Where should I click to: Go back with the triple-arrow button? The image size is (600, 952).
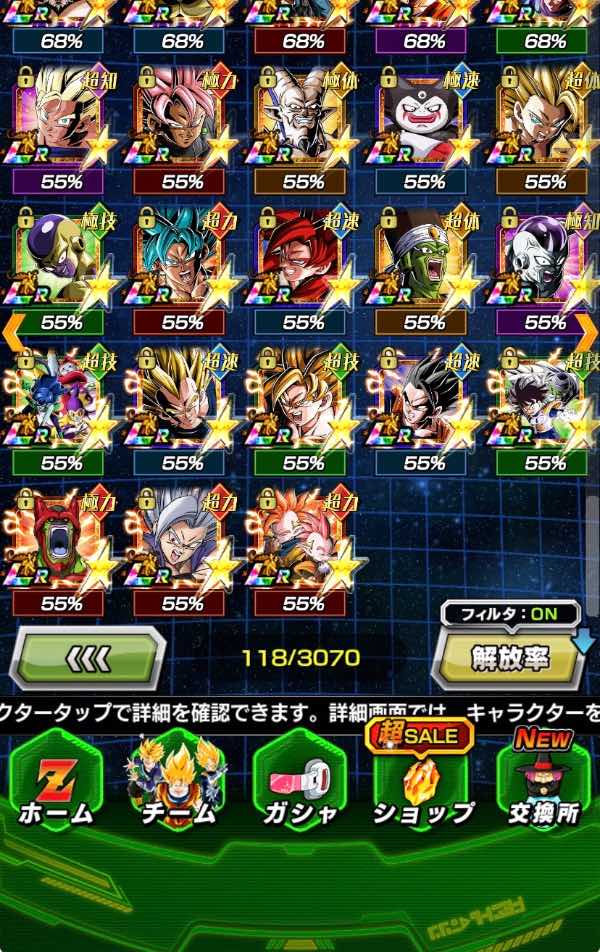(x=88, y=658)
